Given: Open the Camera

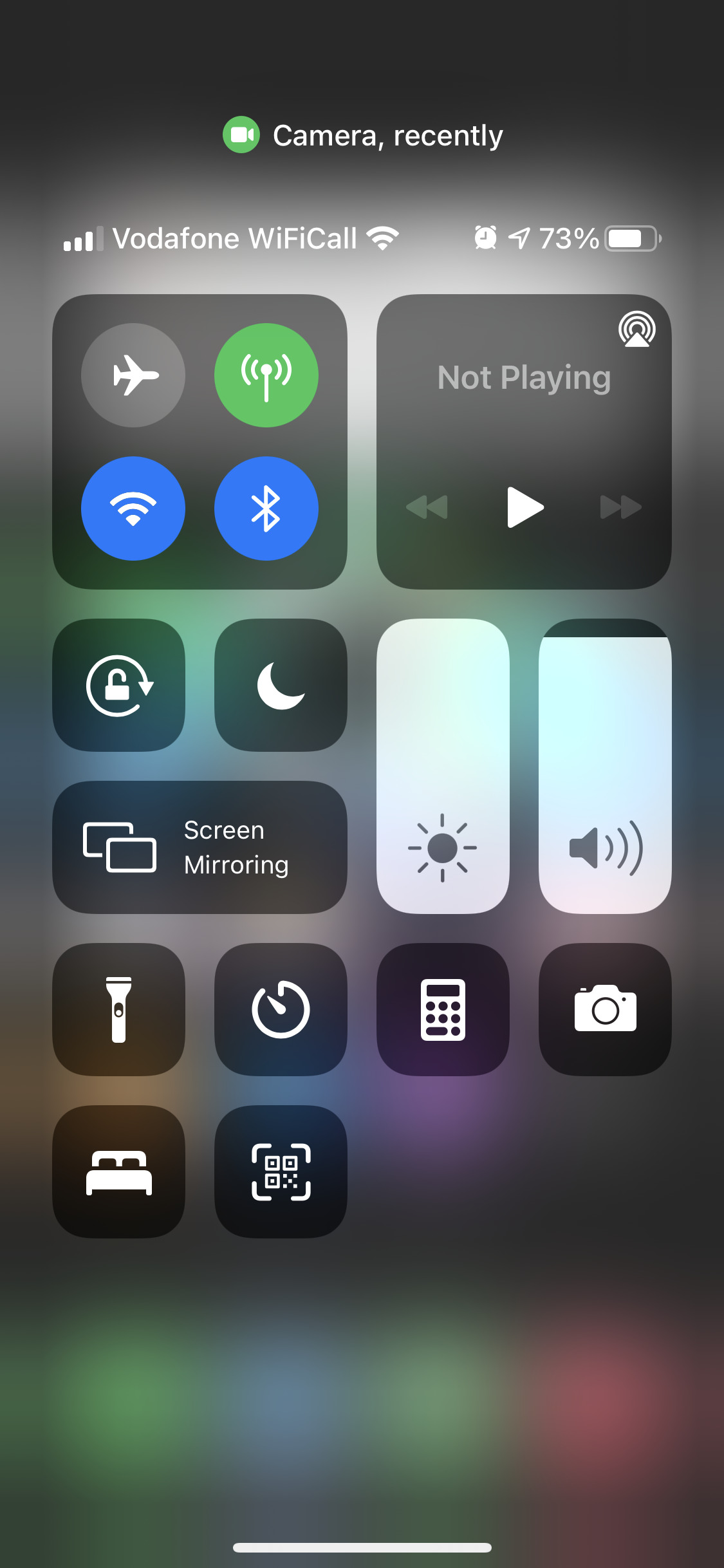Looking at the screenshot, I should point(605,1009).
